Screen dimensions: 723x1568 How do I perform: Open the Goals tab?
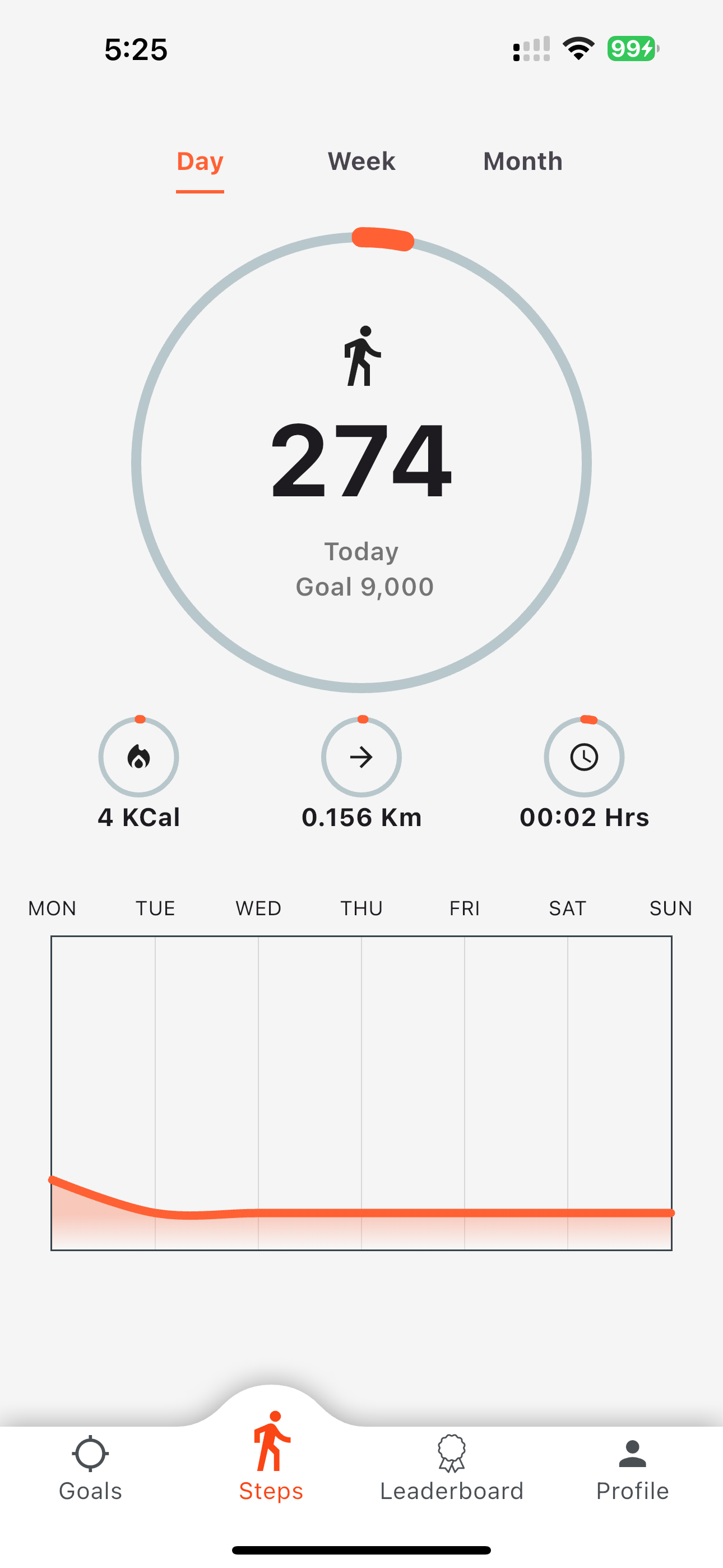tap(90, 1469)
